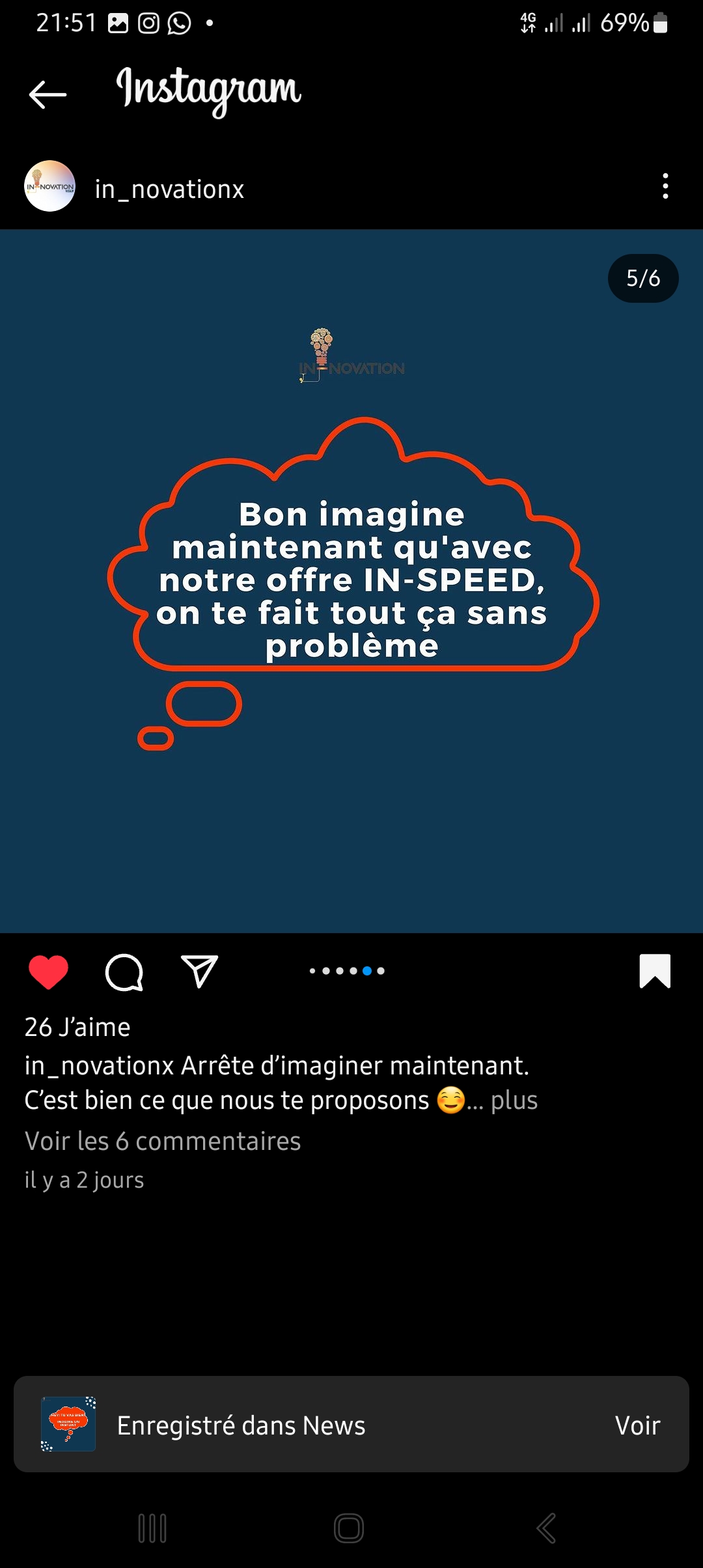703x1568 pixels.
Task: Go to the home screen
Action: point(349,1528)
